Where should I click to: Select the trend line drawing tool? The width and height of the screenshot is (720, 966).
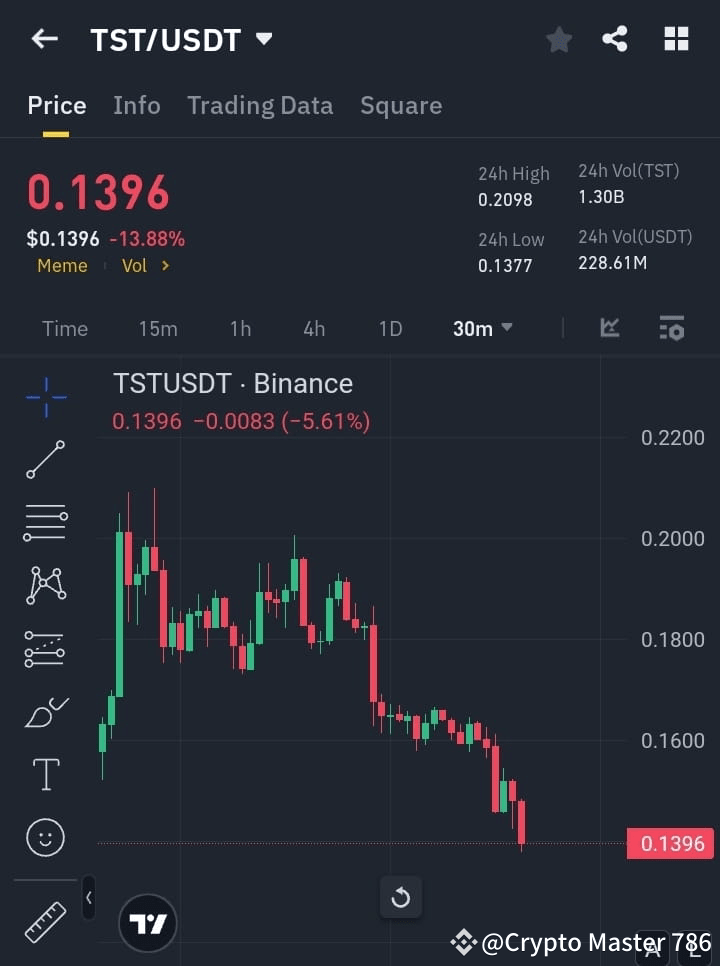click(x=44, y=460)
